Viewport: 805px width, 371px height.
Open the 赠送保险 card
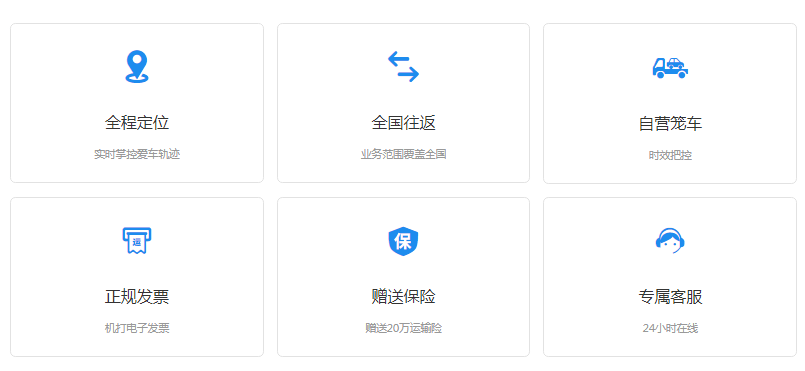point(404,277)
